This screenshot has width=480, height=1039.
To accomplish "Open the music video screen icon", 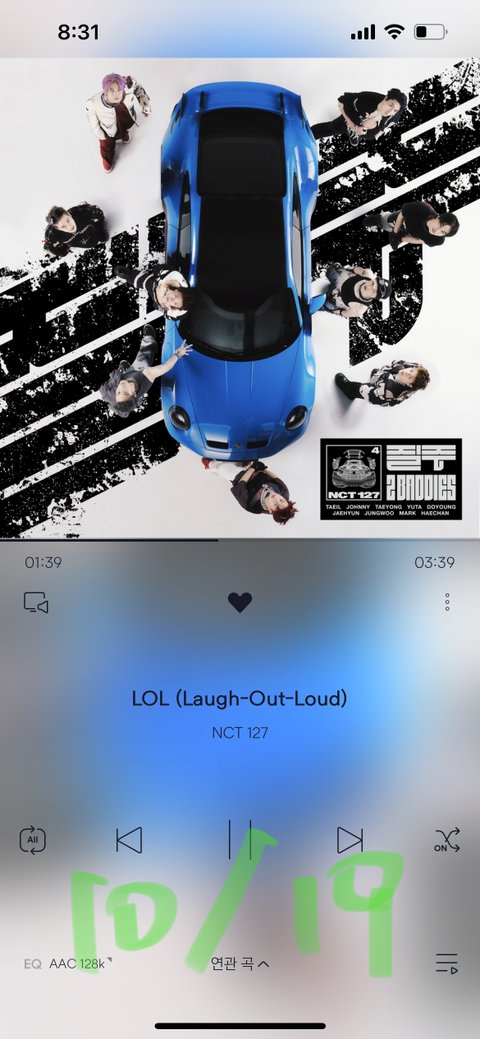I will [36, 602].
